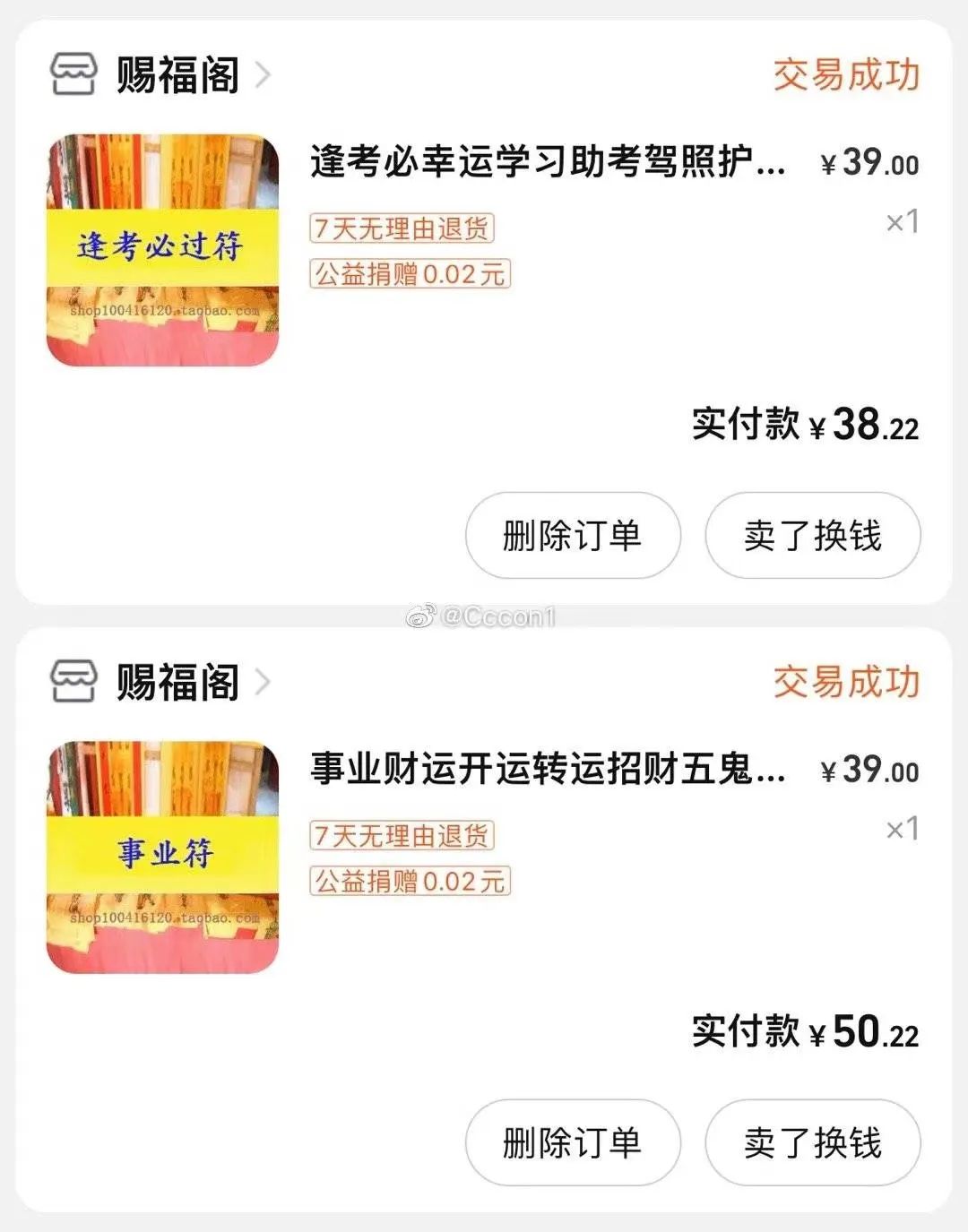Click the 删除订单 button on second order
This screenshot has height=1232, width=968.
pyautogui.click(x=571, y=1142)
